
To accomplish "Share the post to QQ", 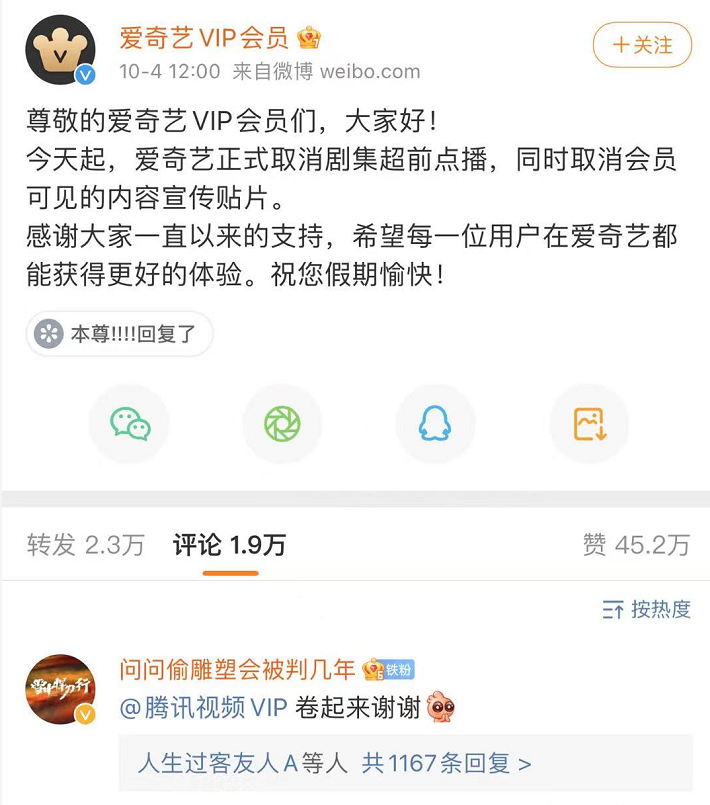I will (434, 424).
